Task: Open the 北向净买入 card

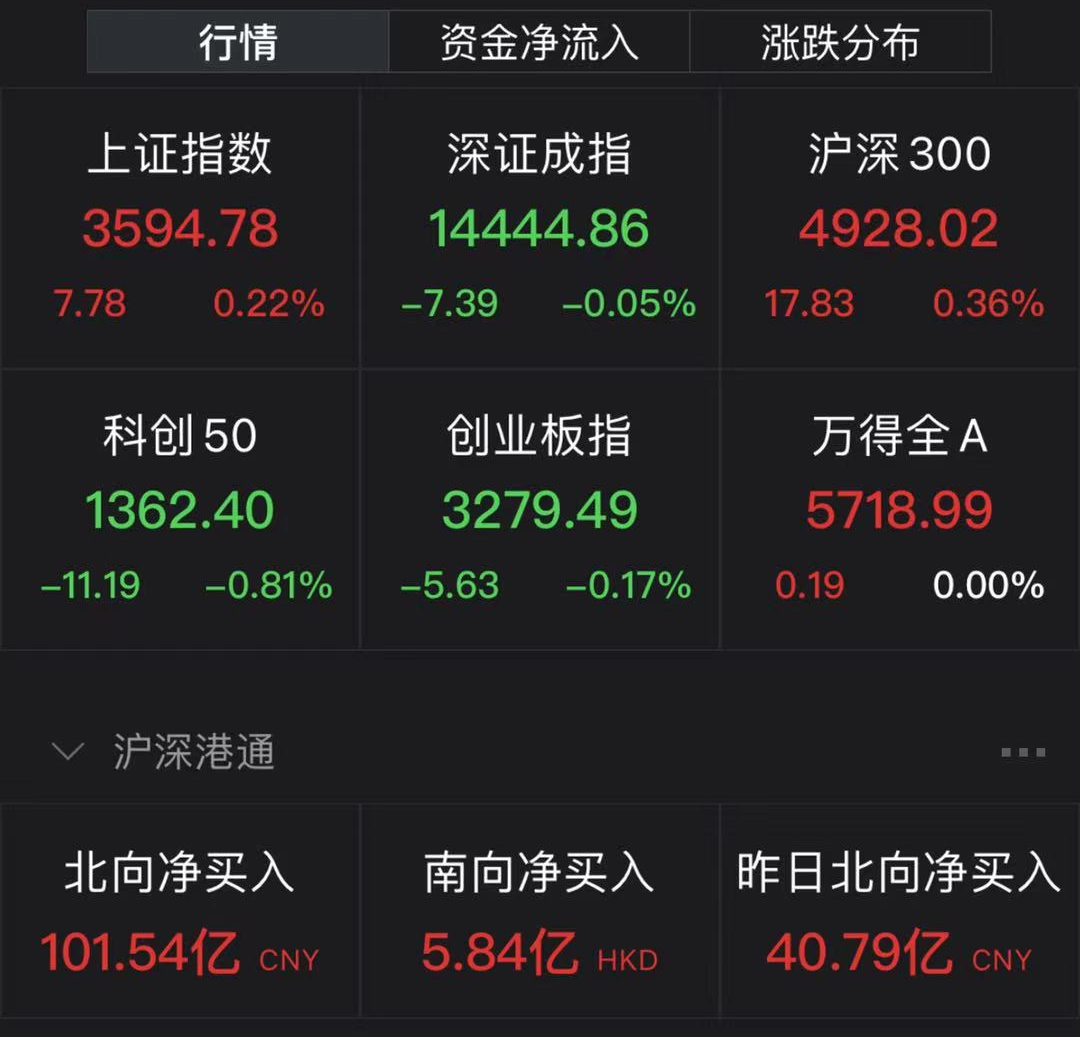Action: 180,912
